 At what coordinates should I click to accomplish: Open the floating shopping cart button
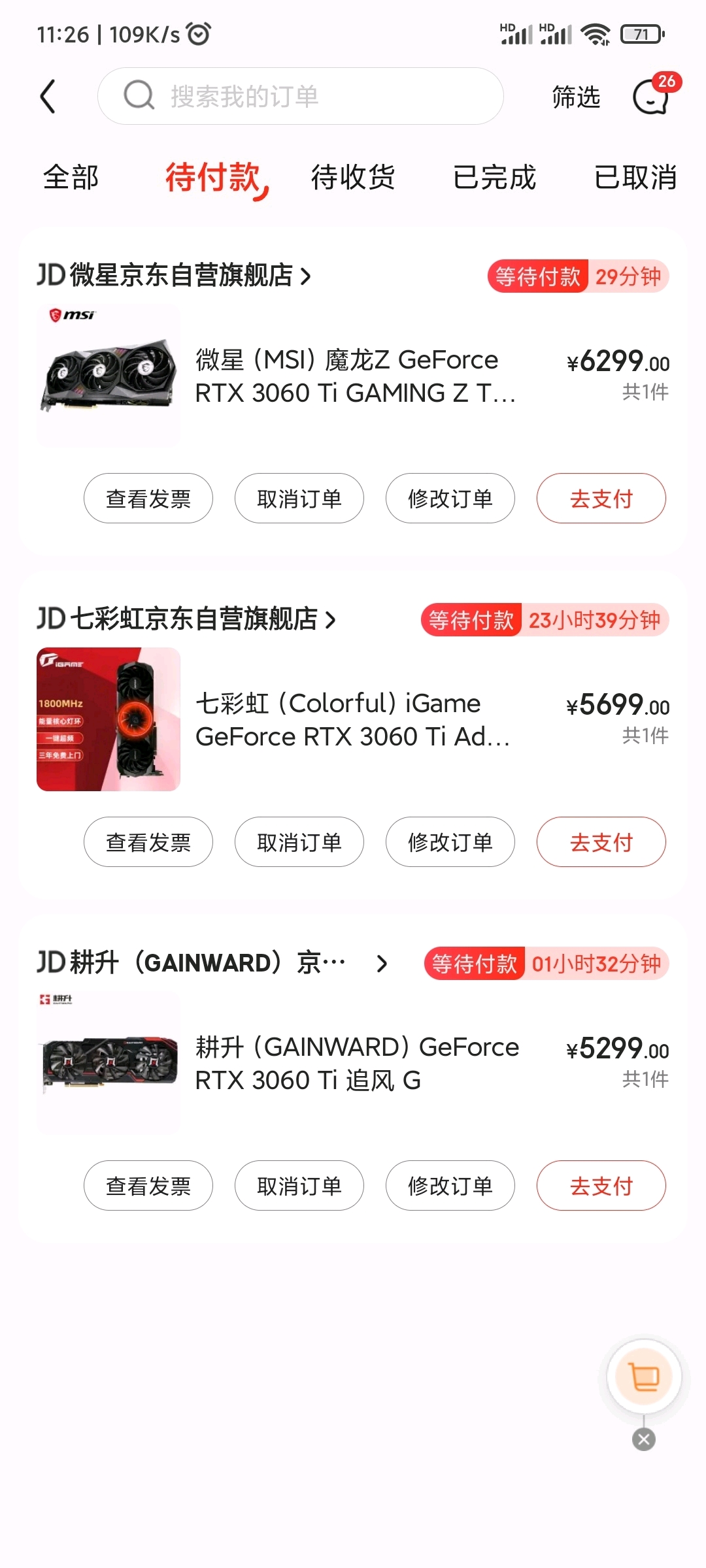(644, 1377)
